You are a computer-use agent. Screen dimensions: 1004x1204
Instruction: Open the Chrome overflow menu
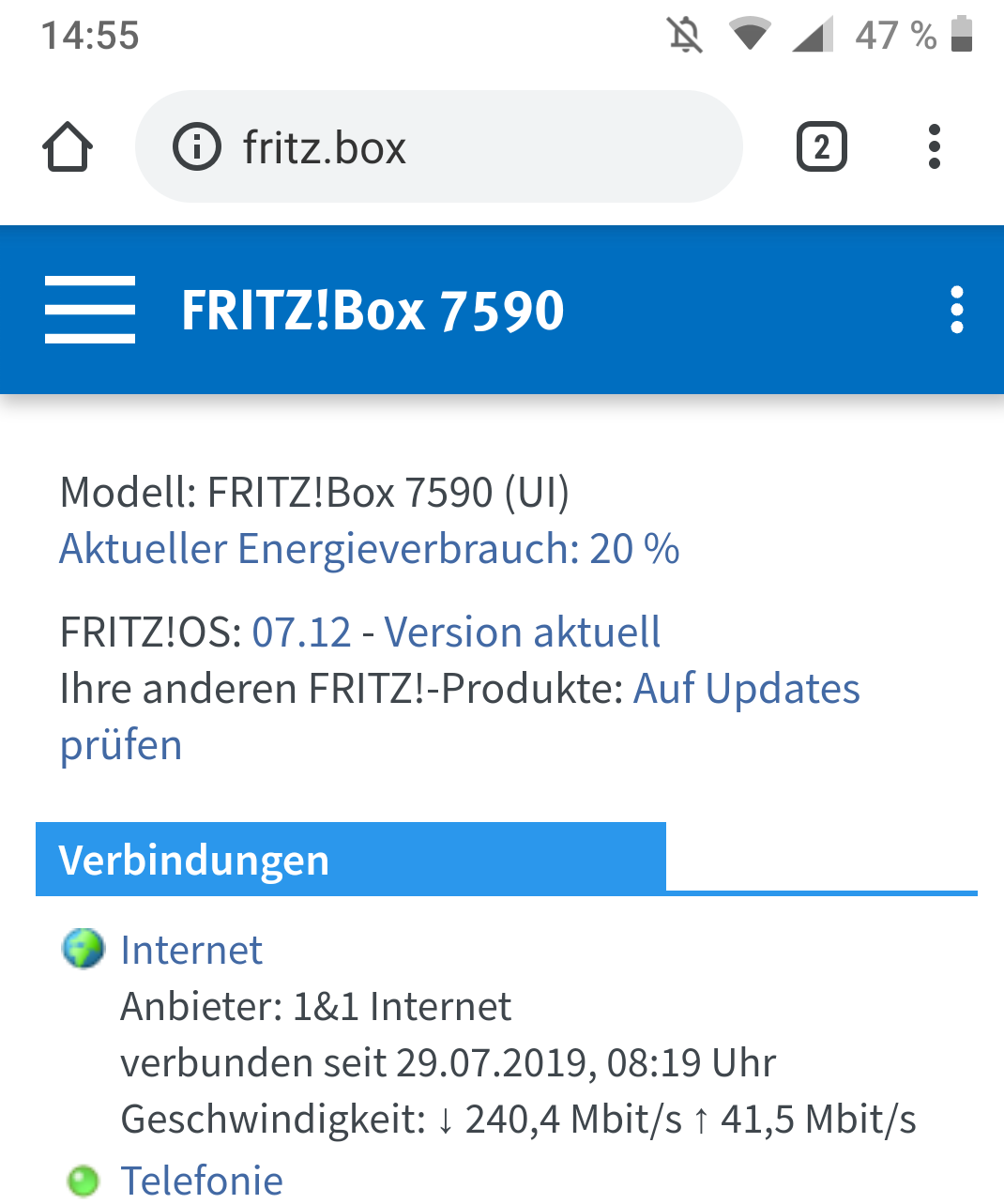pyautogui.click(x=934, y=147)
